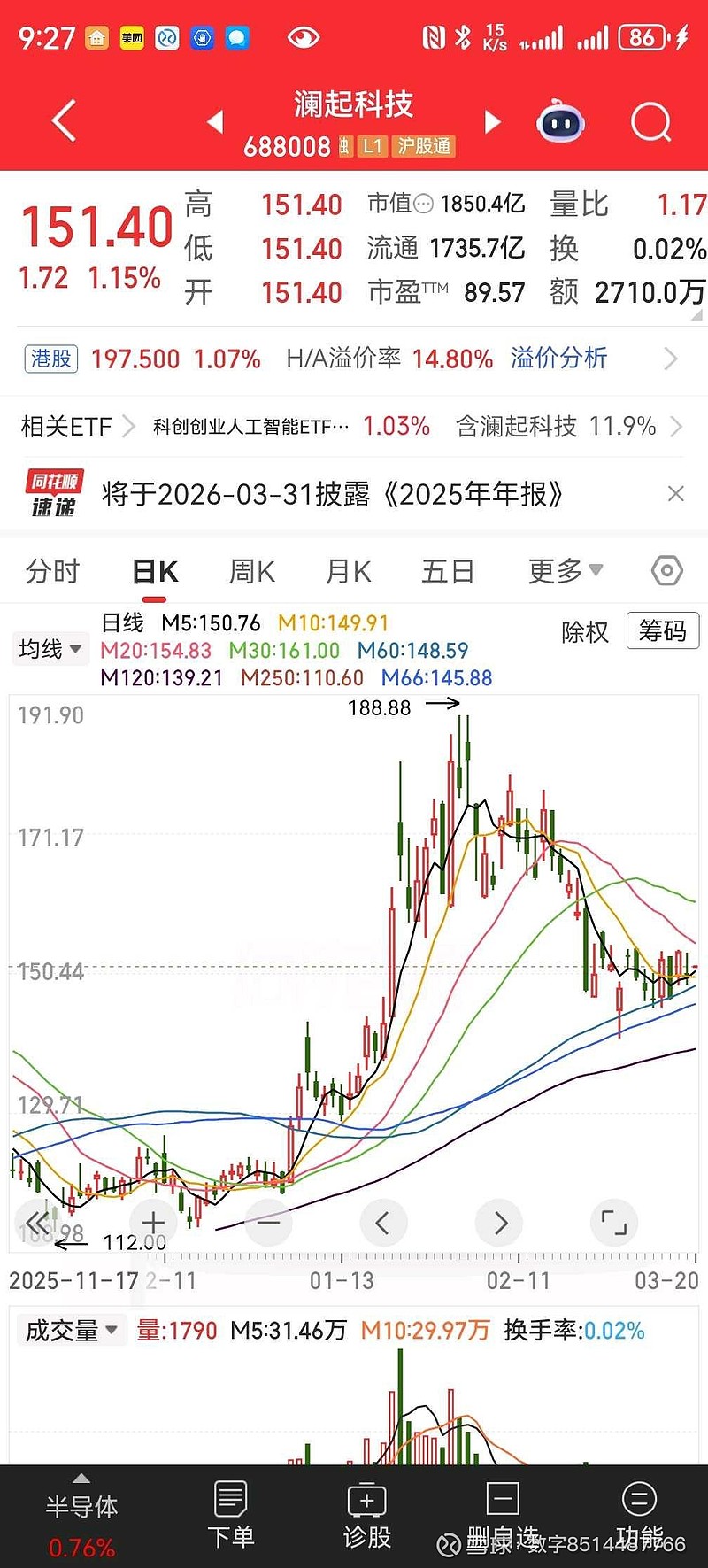Switch to the 周K weekly chart tab
The height and width of the screenshot is (1568, 708).
[x=251, y=571]
